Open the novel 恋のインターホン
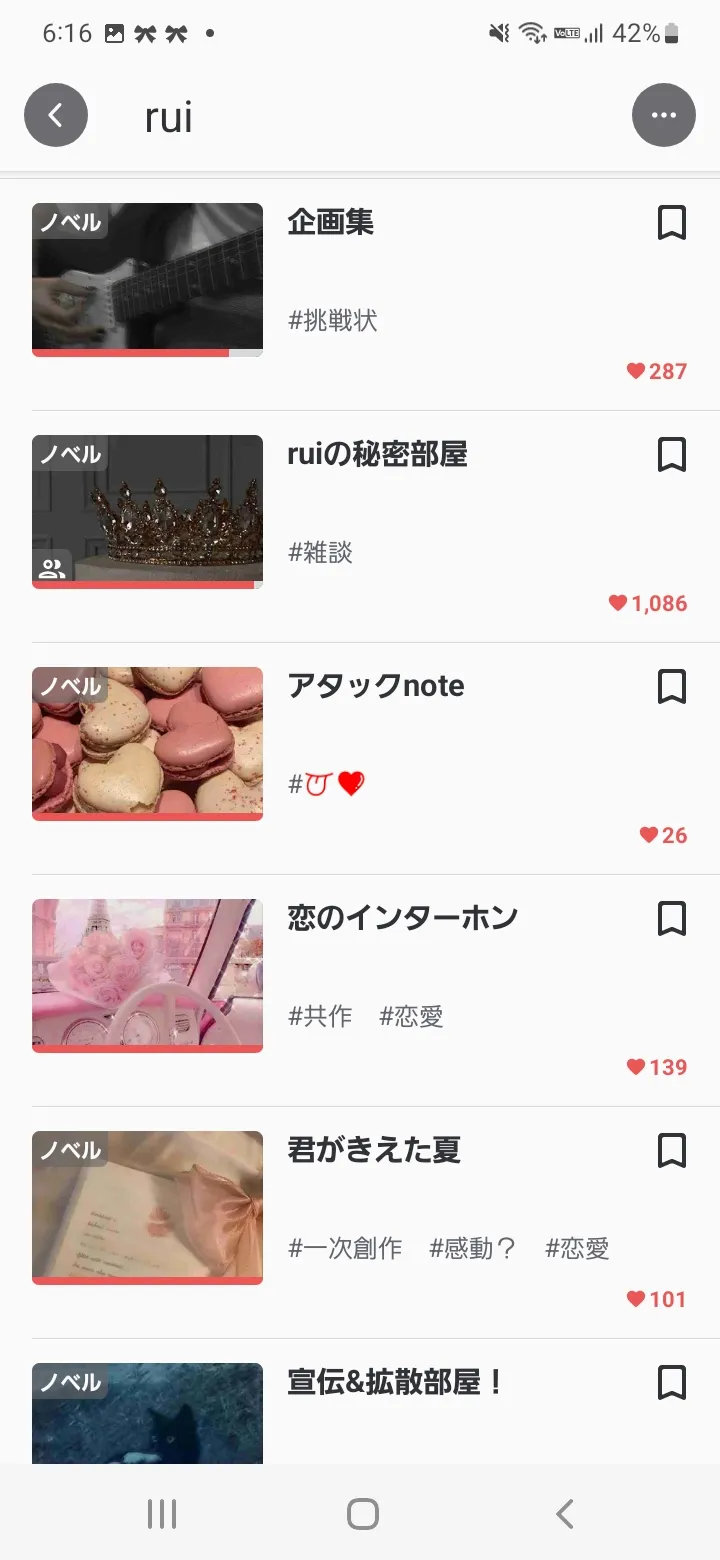The height and width of the screenshot is (1560, 720). tap(402, 918)
